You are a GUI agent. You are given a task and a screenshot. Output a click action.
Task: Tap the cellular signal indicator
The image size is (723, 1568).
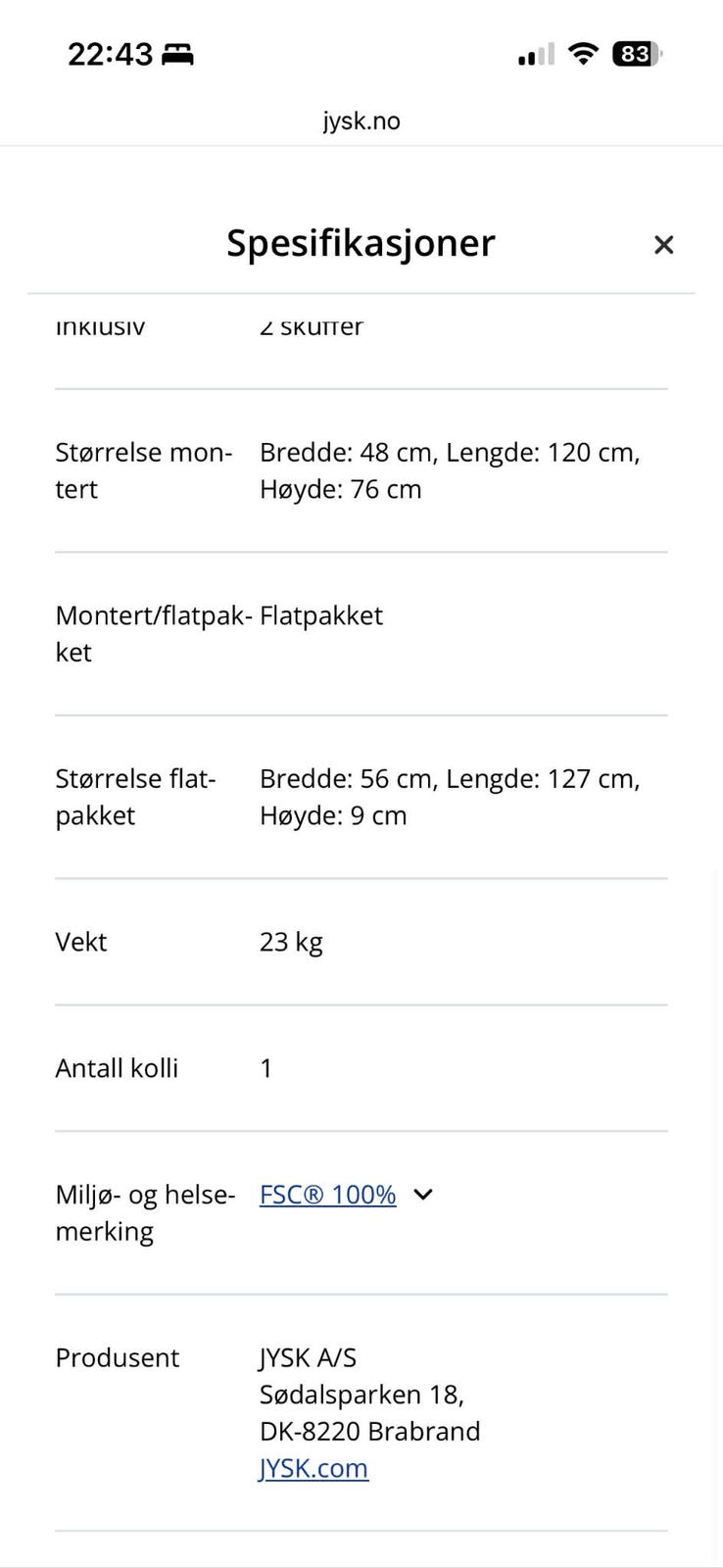coord(532,54)
